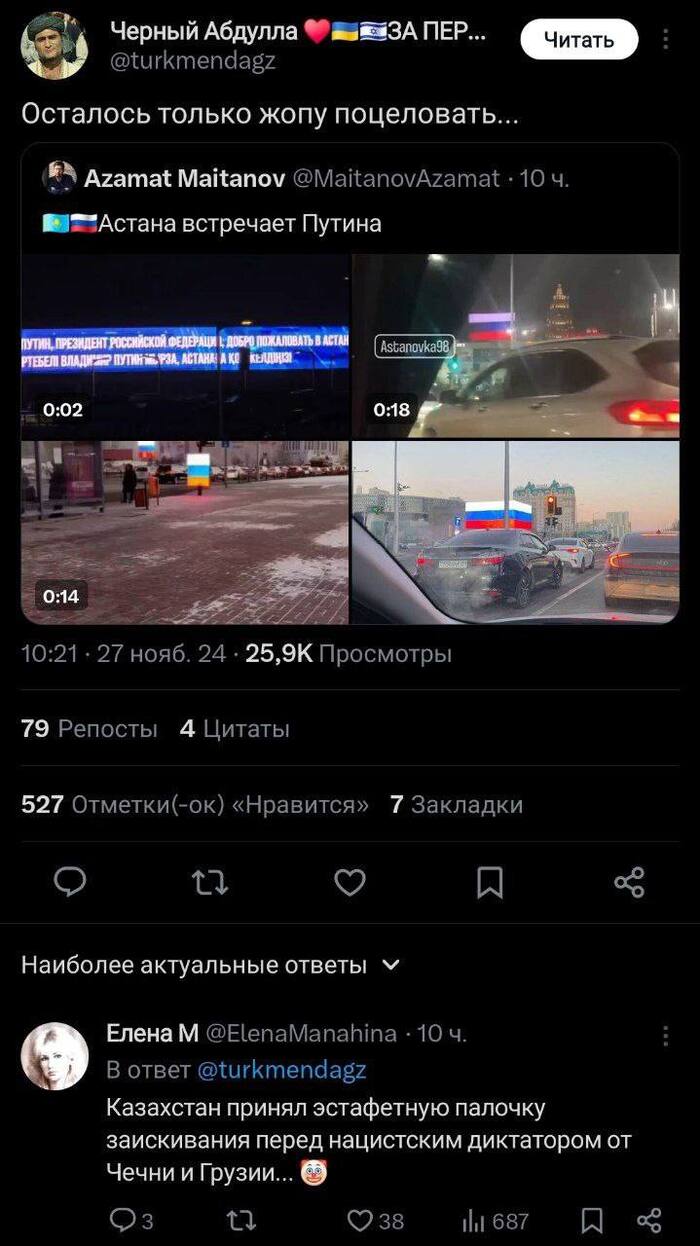Tap the Читать follow button

579,40
